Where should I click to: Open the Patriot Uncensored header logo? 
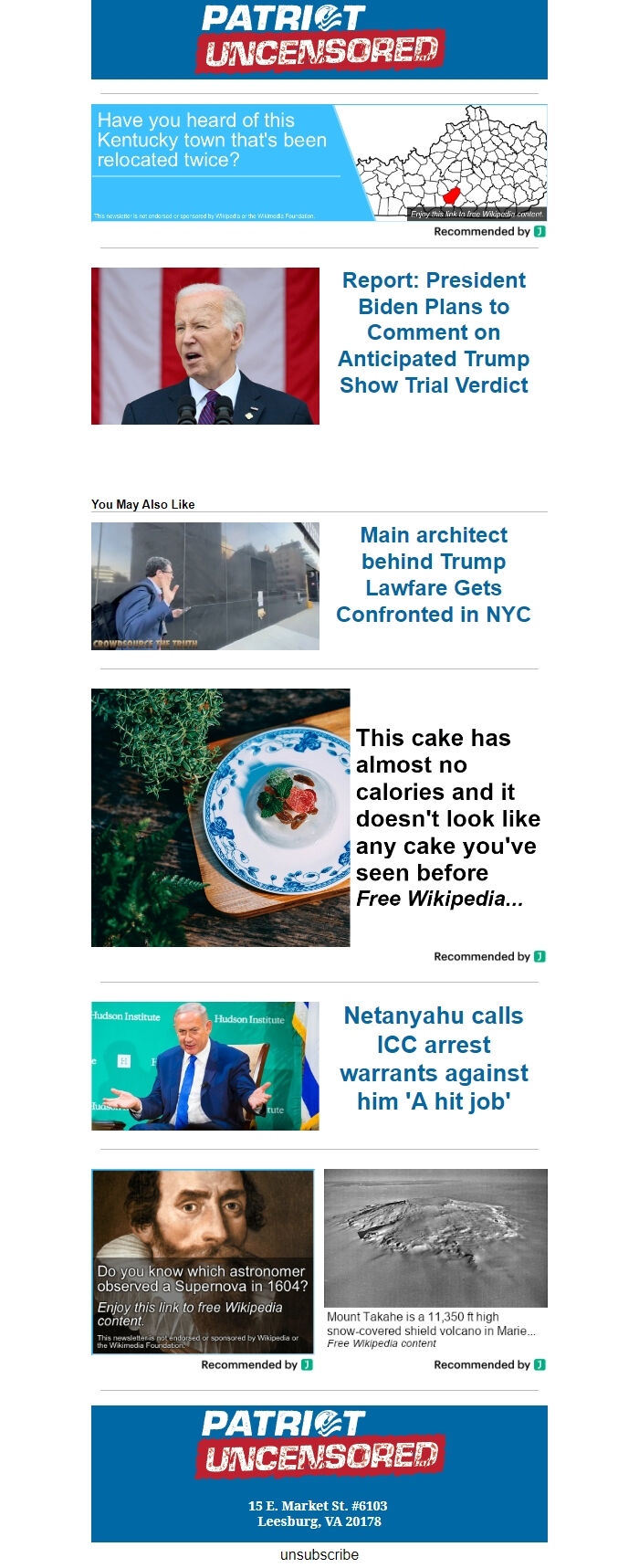(x=319, y=40)
